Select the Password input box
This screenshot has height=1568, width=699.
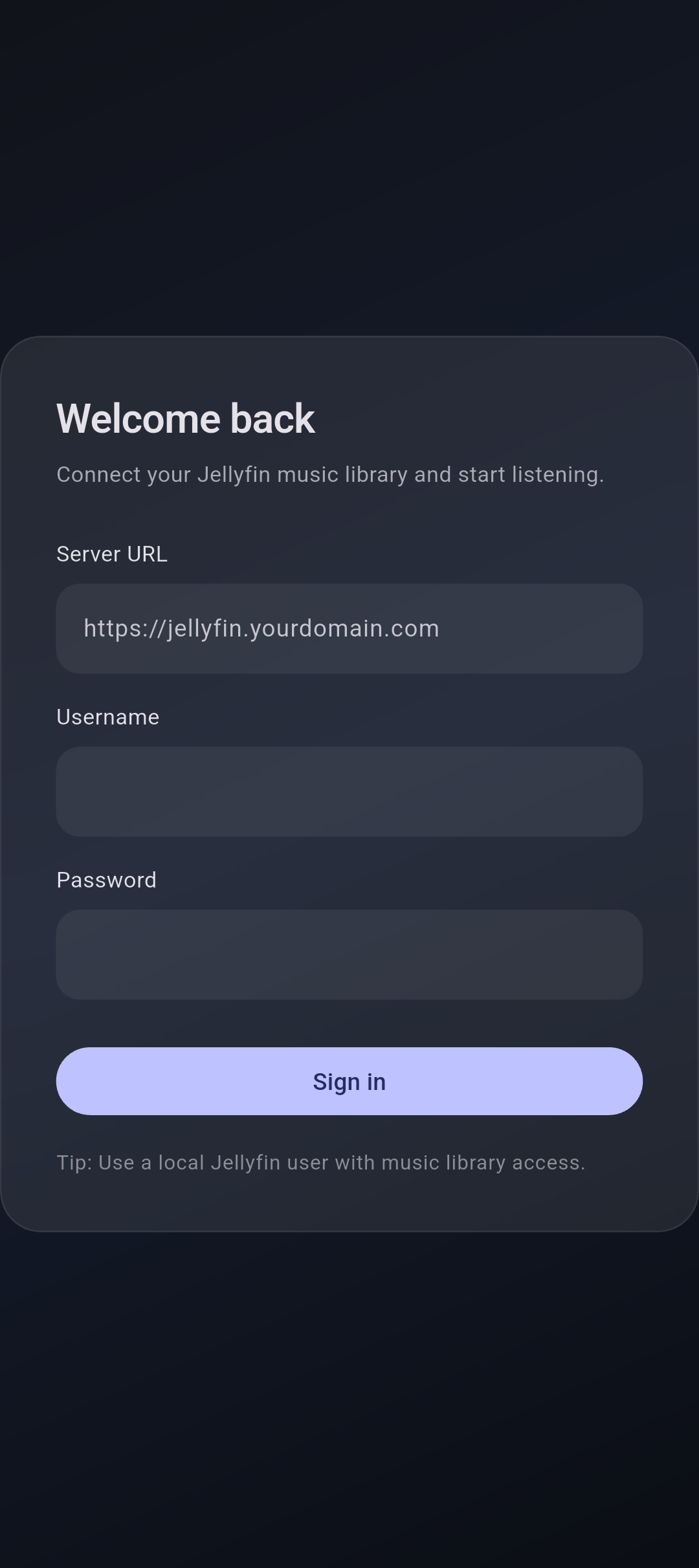coord(349,955)
